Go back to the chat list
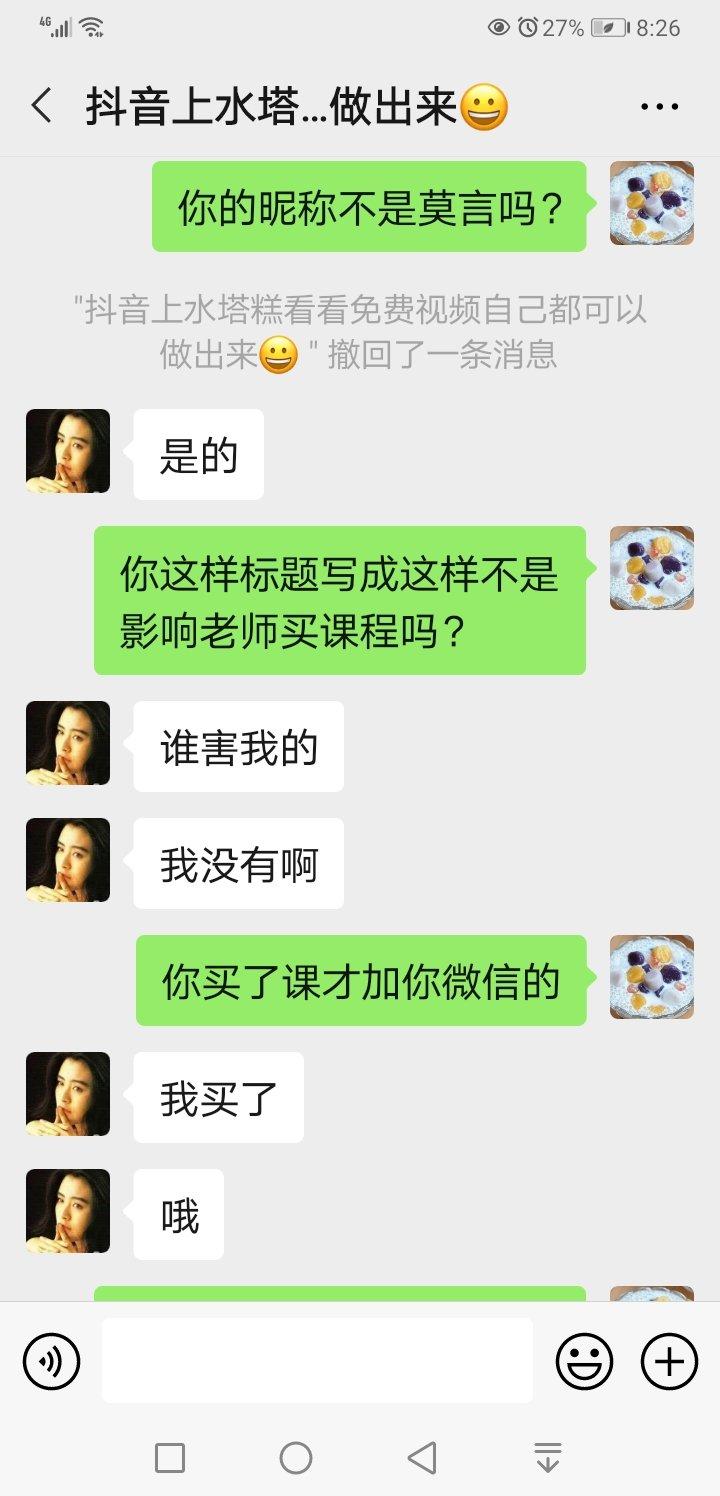 click(42, 106)
